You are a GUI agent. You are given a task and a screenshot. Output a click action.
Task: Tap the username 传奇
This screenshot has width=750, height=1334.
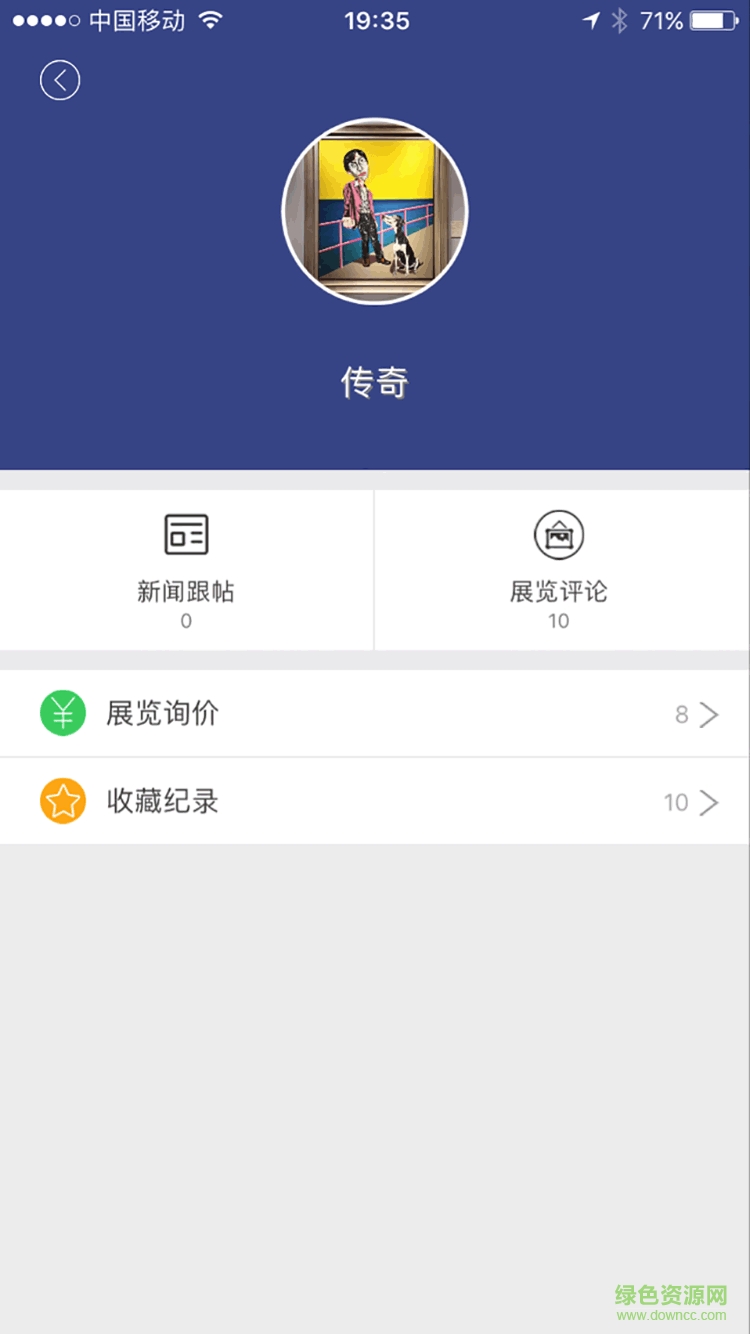click(x=375, y=383)
